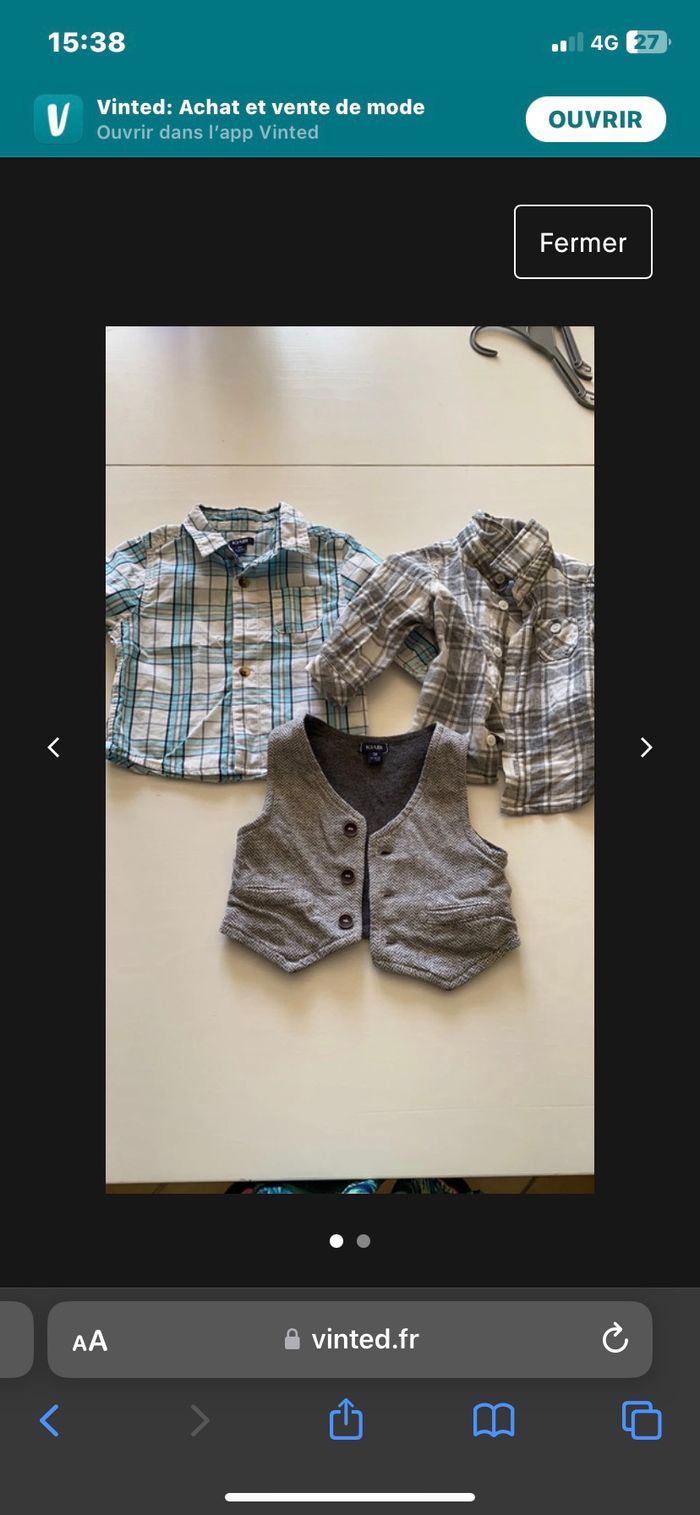
Task: Go back in Safari browser history
Action: tap(49, 1420)
